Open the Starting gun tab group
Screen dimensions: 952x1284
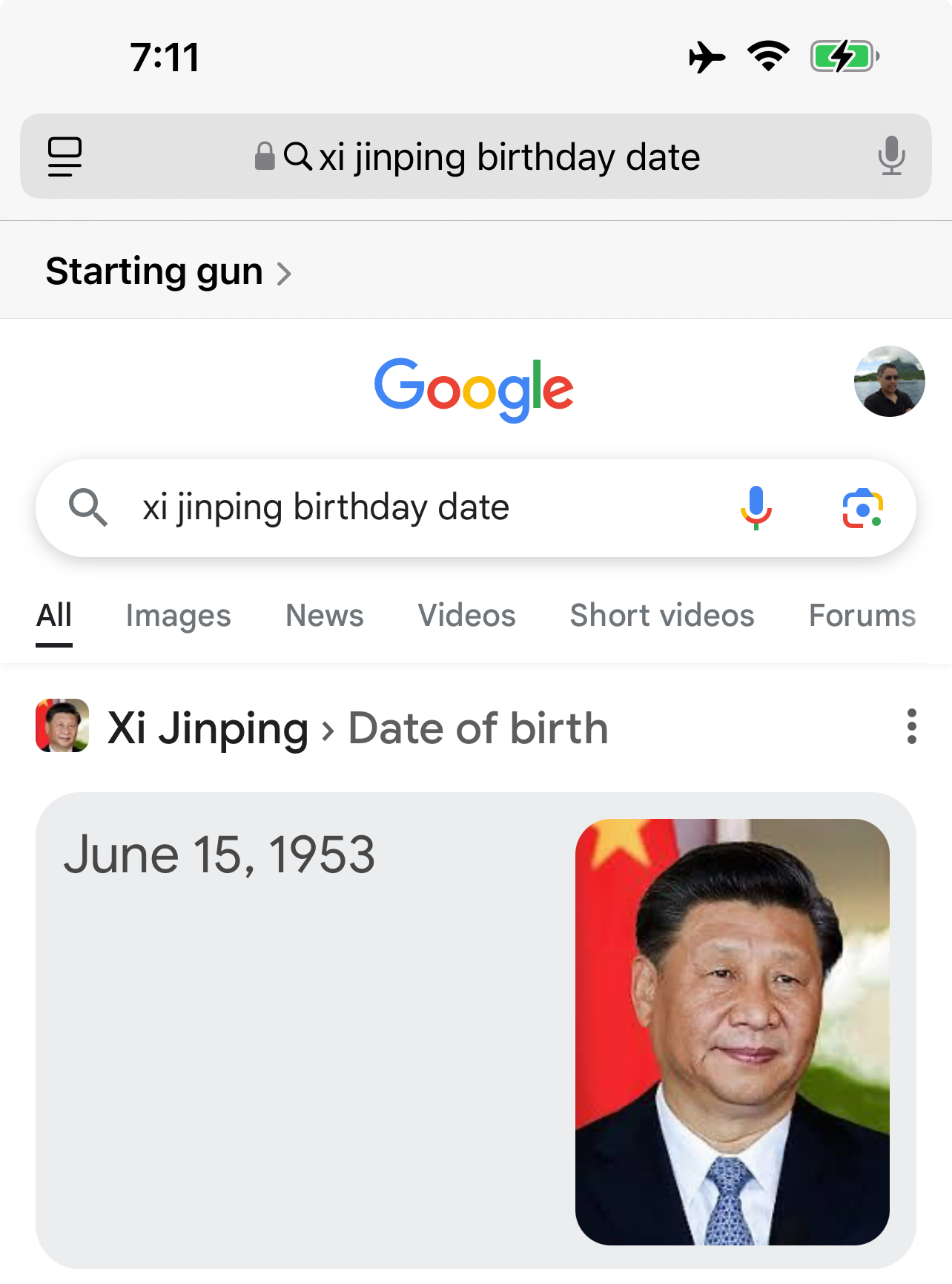pyautogui.click(x=168, y=271)
